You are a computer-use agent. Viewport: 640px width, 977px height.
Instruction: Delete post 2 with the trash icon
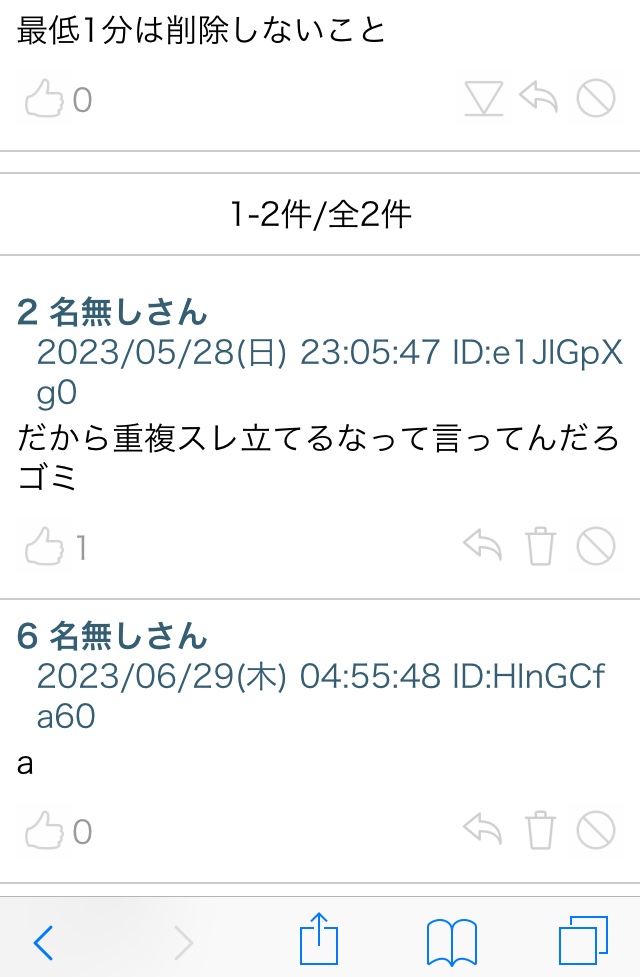[540, 546]
